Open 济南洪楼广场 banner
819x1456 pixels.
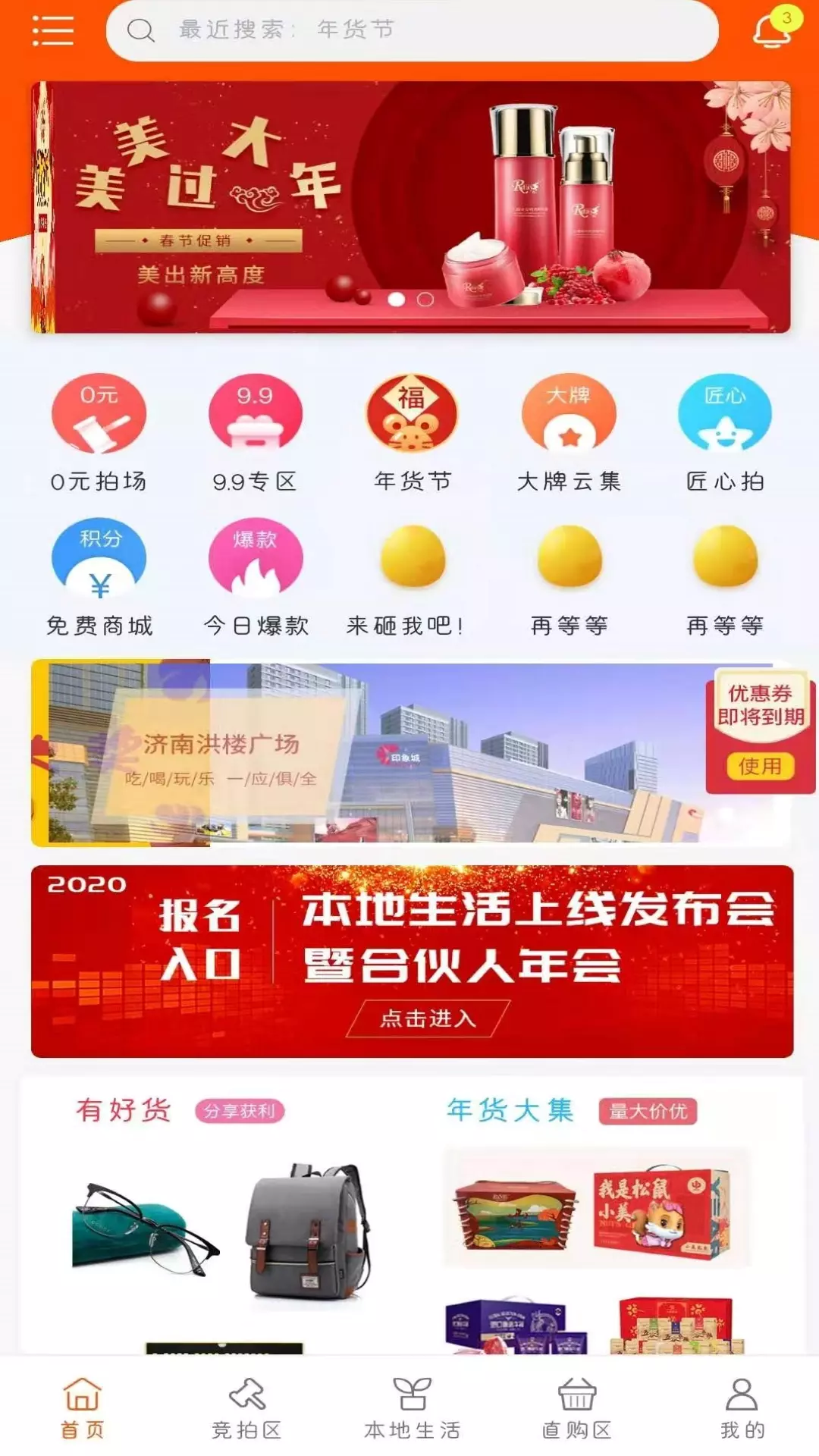click(x=364, y=752)
